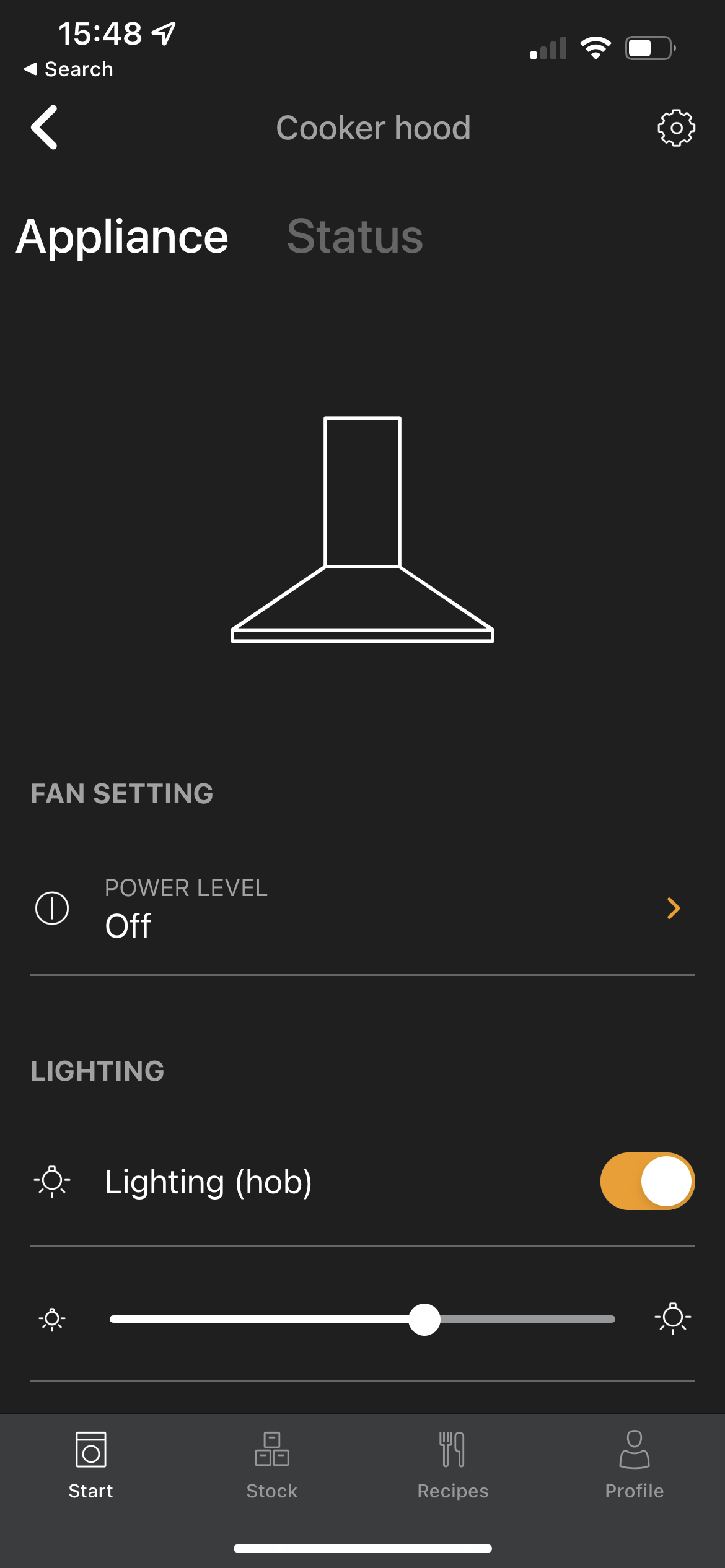Select the lamp icon next to Lighting (hob)
Image resolution: width=725 pixels, height=1568 pixels.
(x=52, y=1180)
